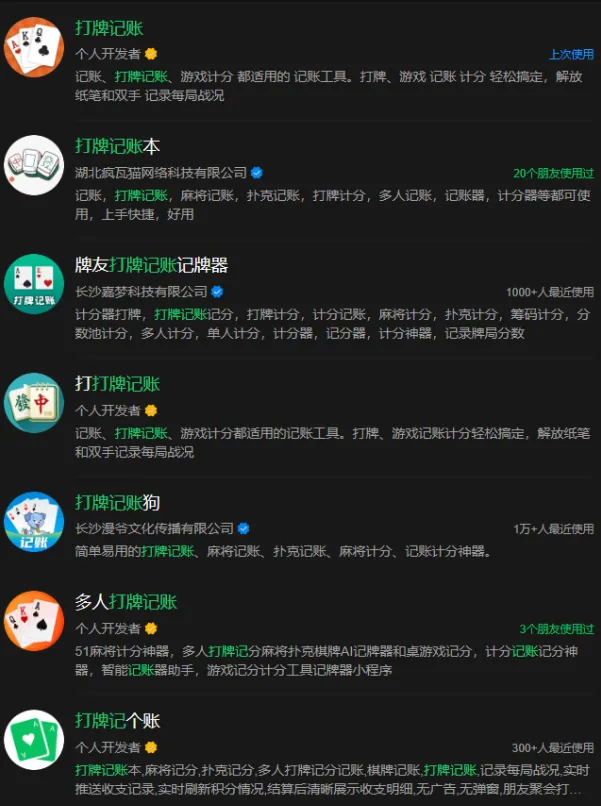601x806 pixels.
Task: Open 打牌记账狗 by 长沙漫爷文化传播
Action: [117, 502]
